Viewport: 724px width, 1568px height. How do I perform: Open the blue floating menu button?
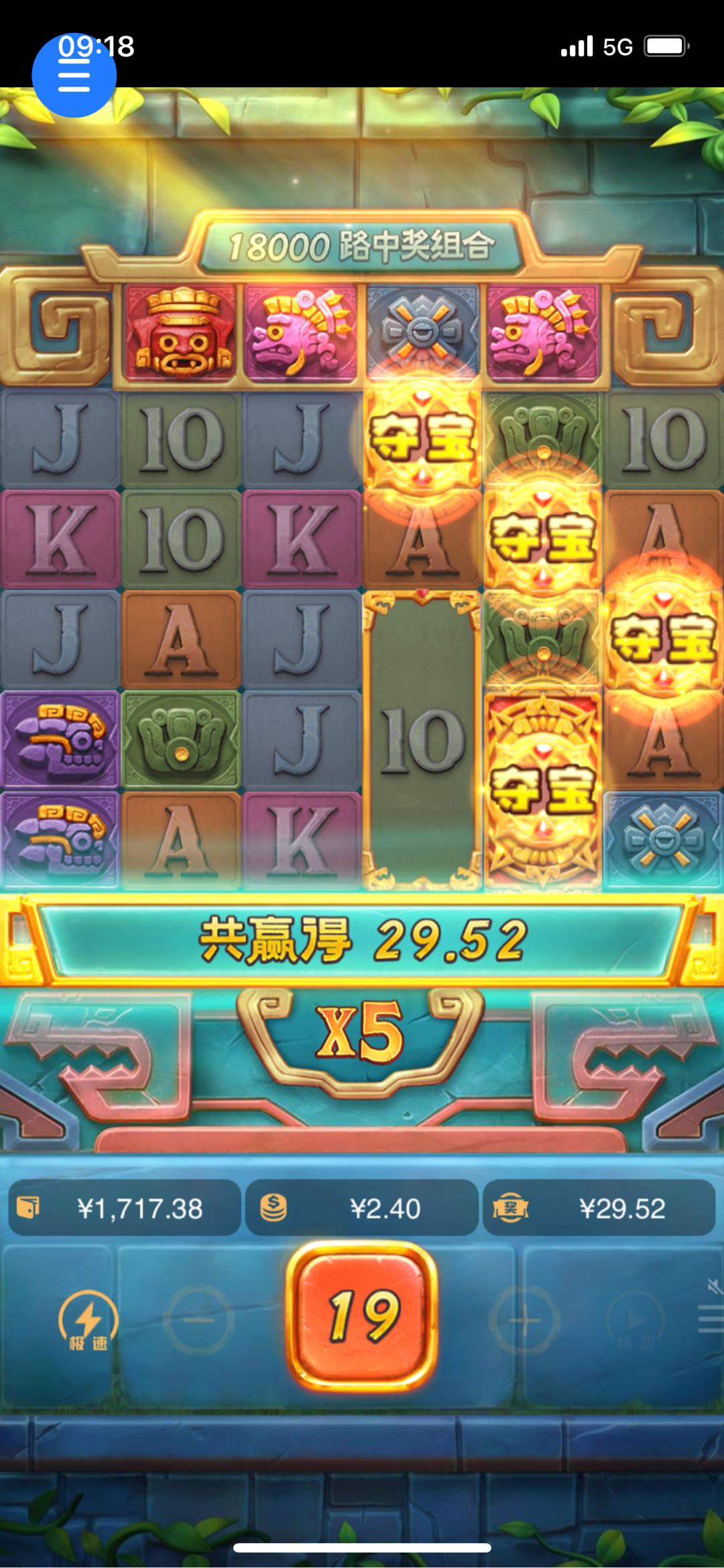[74, 75]
